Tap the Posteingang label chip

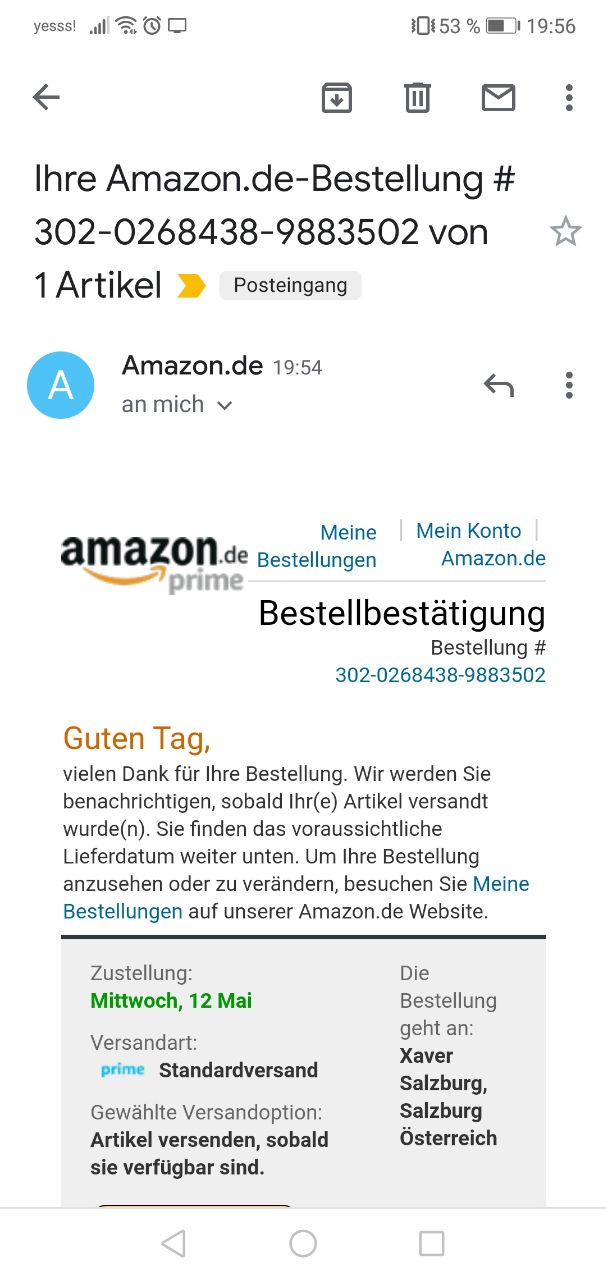[290, 285]
